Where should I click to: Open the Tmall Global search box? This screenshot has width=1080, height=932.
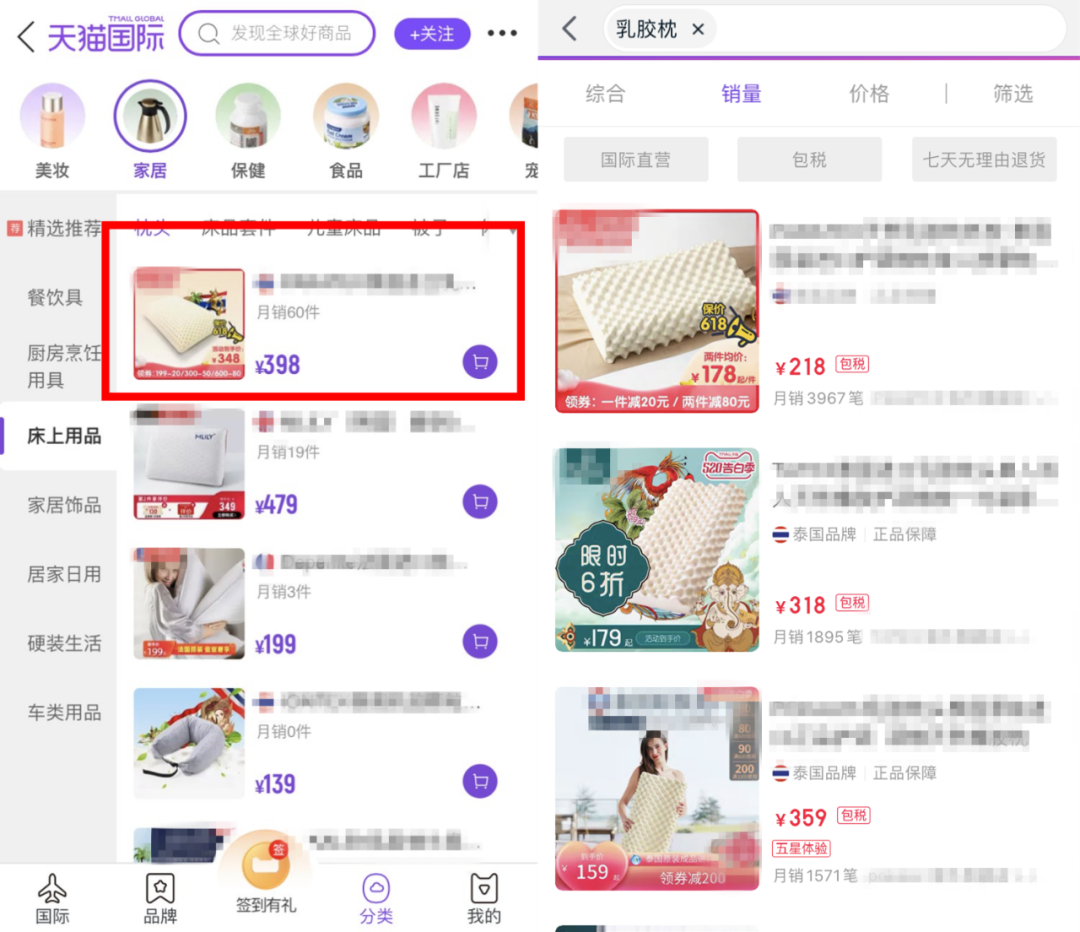point(277,34)
